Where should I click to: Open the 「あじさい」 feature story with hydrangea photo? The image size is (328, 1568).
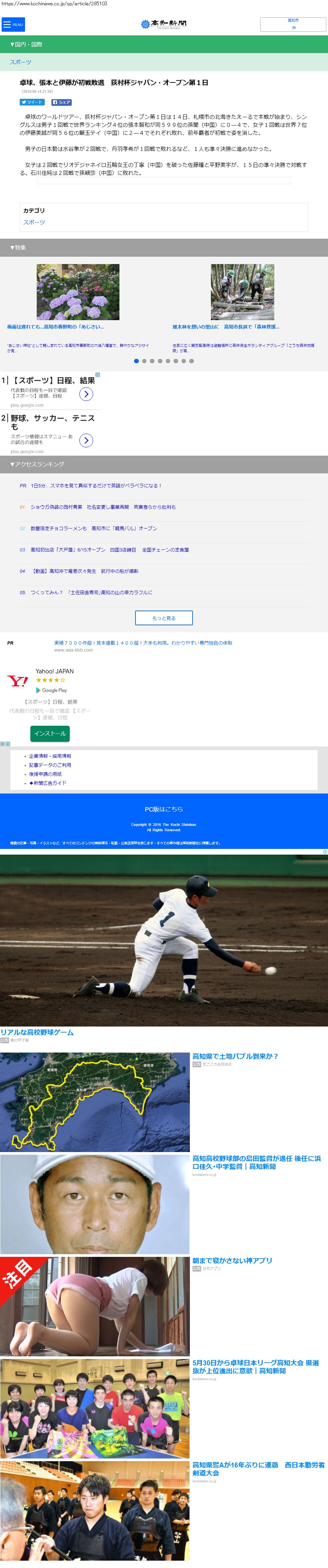pos(78,293)
